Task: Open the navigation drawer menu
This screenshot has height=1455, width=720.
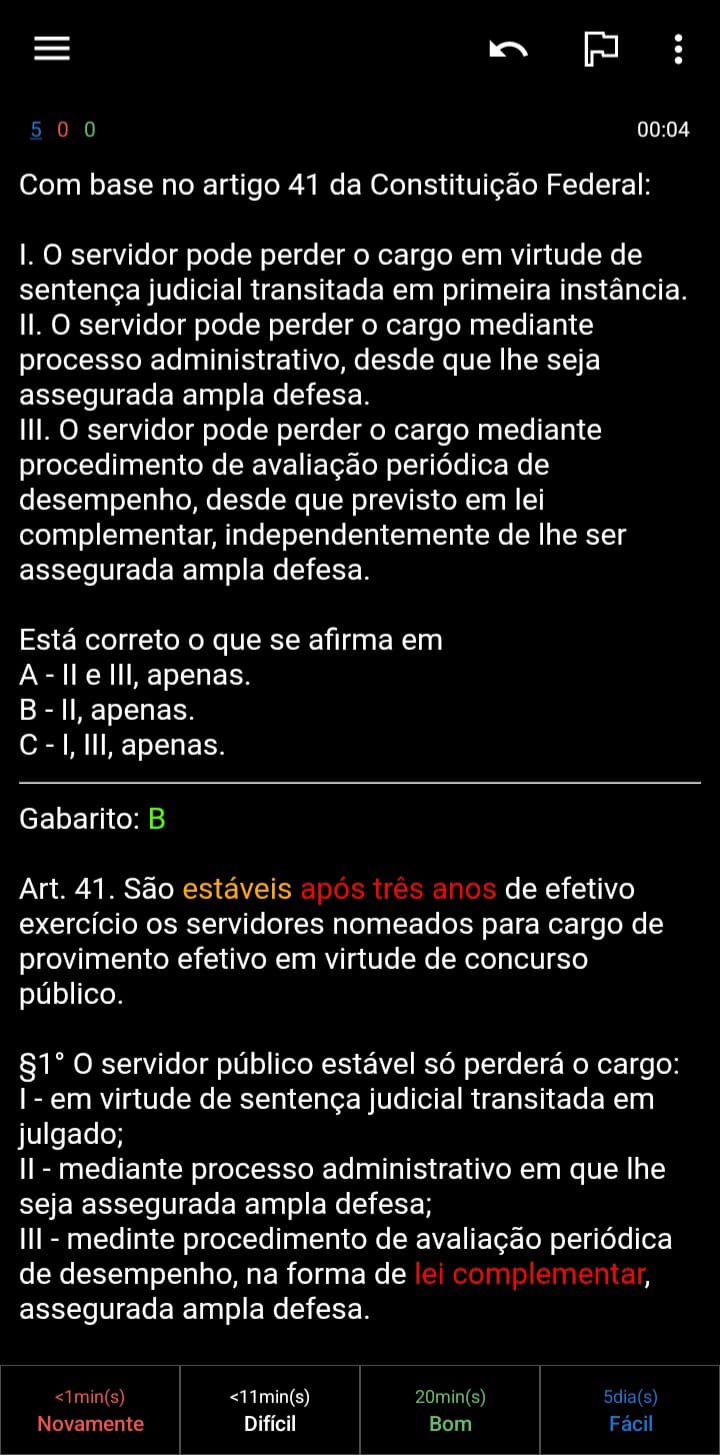Action: tap(52, 48)
